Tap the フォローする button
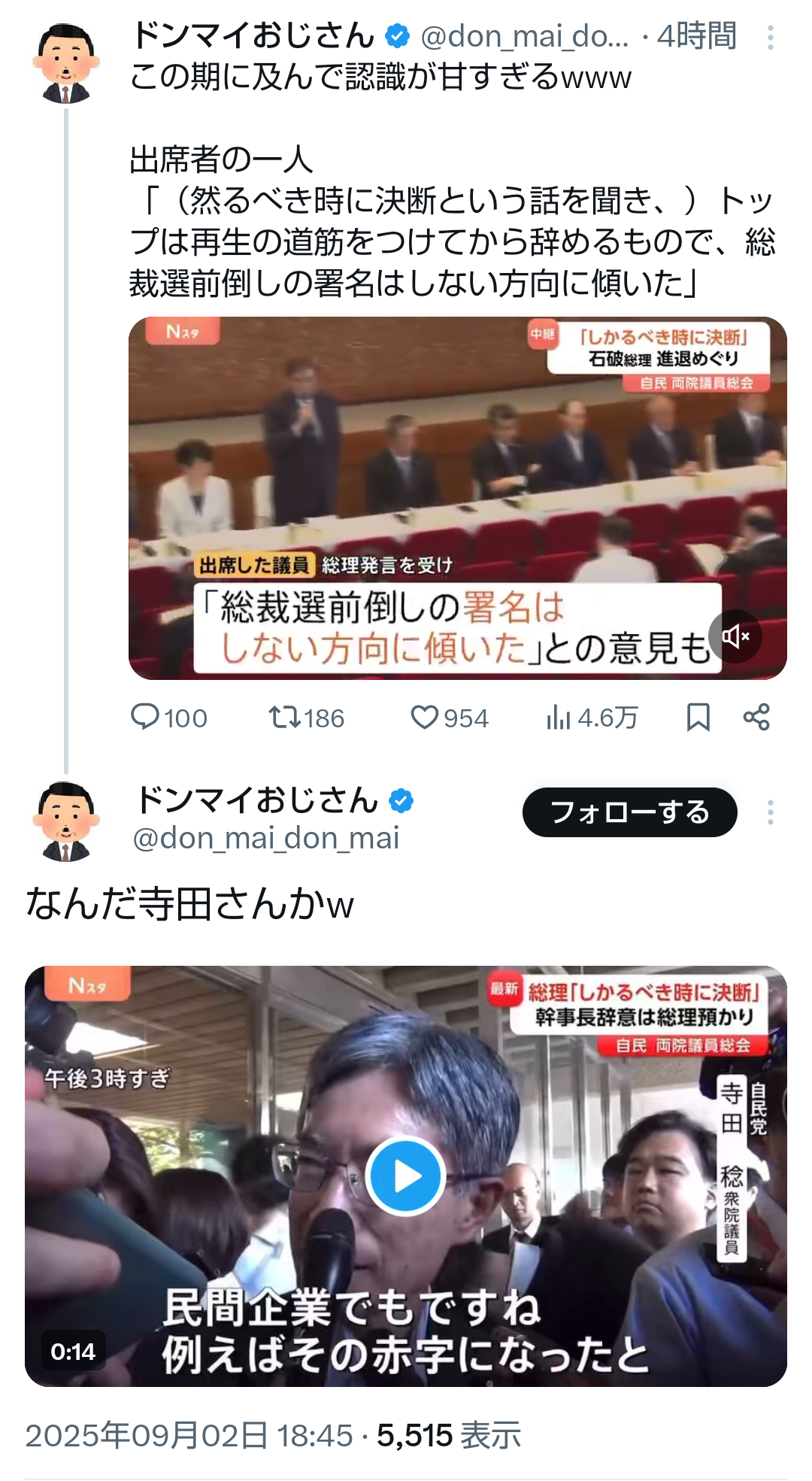Image resolution: width=812 pixels, height=1481 pixels. pos(630,812)
